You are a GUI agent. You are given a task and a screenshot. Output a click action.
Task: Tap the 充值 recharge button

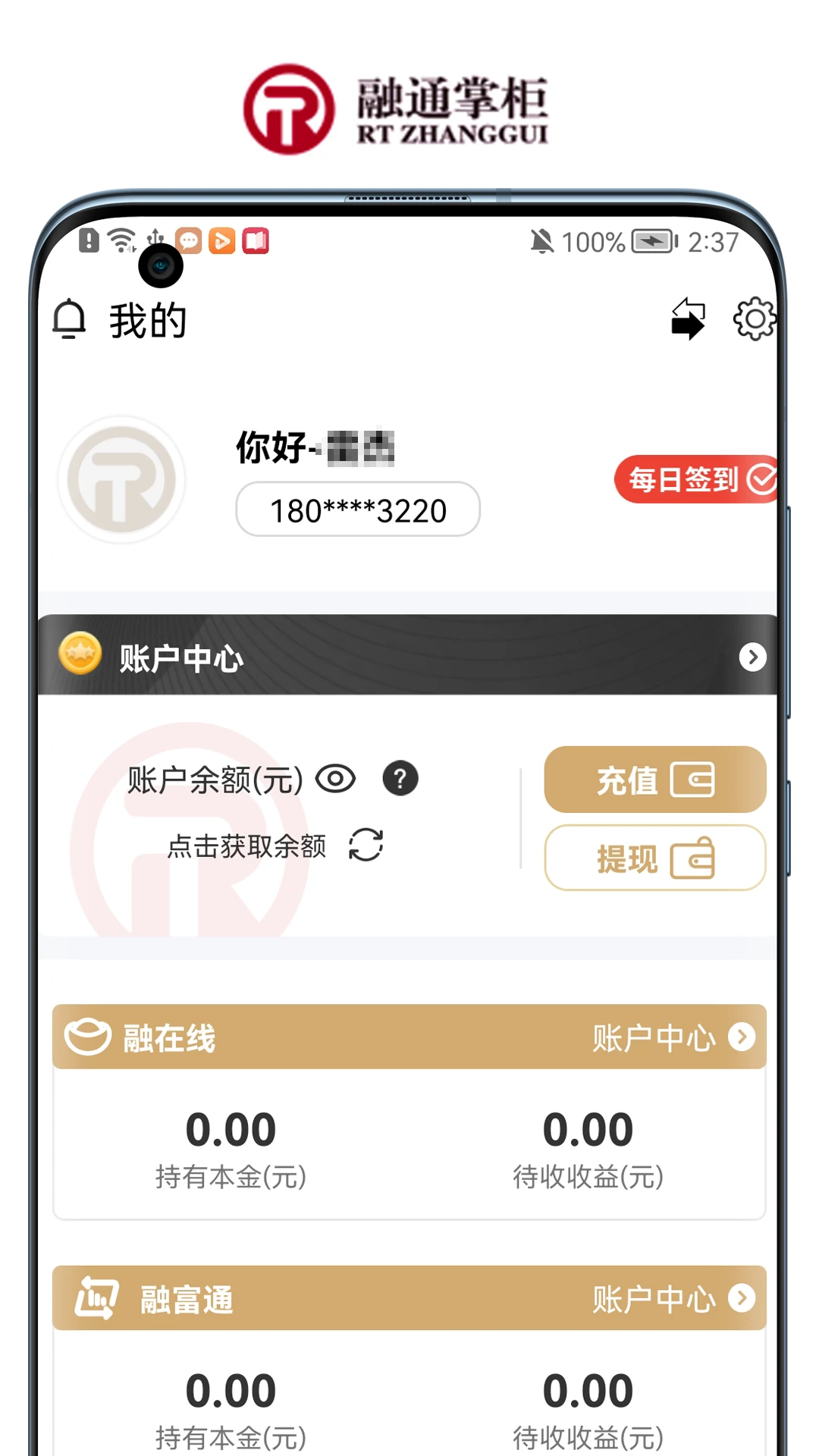tap(655, 780)
